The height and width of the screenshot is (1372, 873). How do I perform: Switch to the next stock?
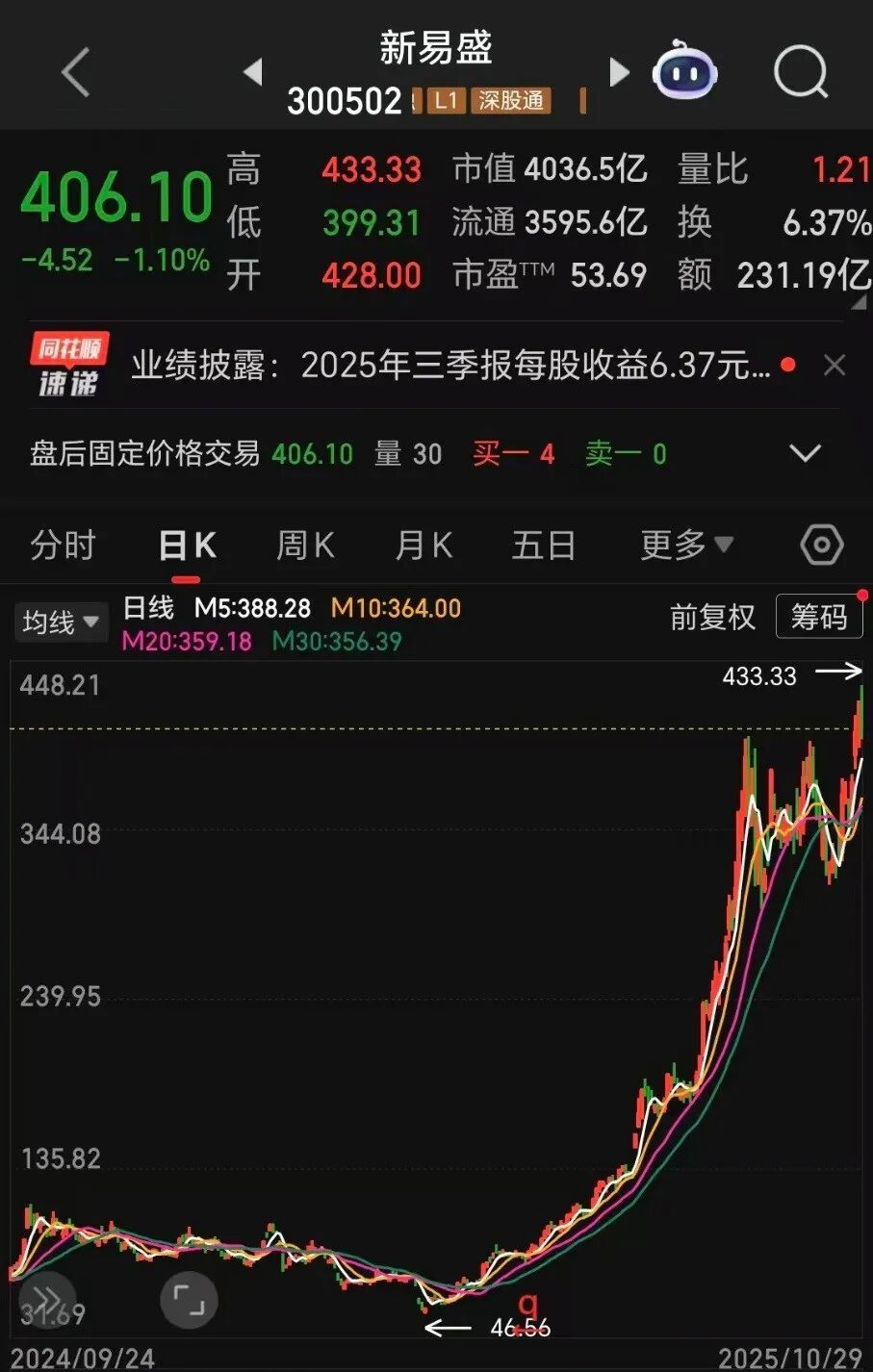(x=620, y=72)
